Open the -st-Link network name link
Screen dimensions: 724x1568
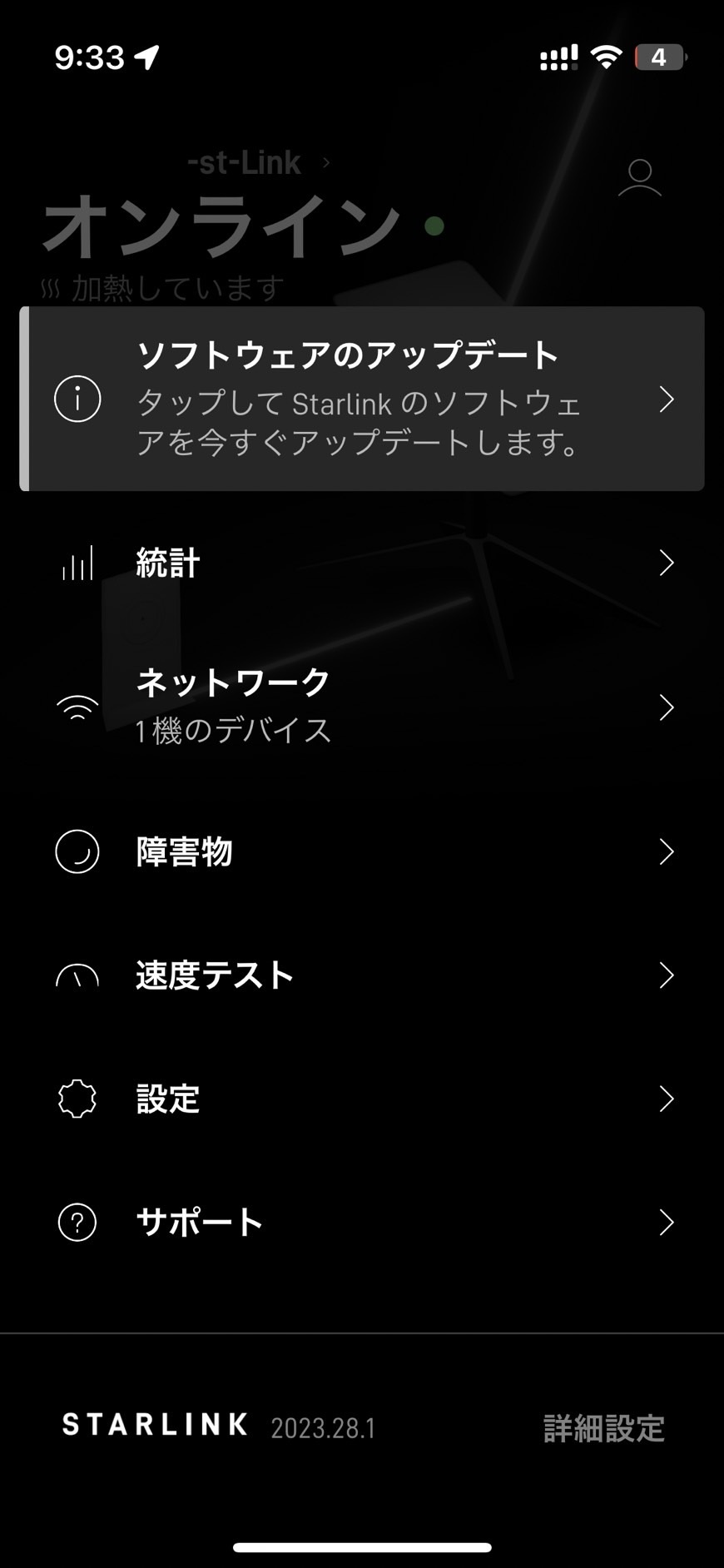click(259, 163)
